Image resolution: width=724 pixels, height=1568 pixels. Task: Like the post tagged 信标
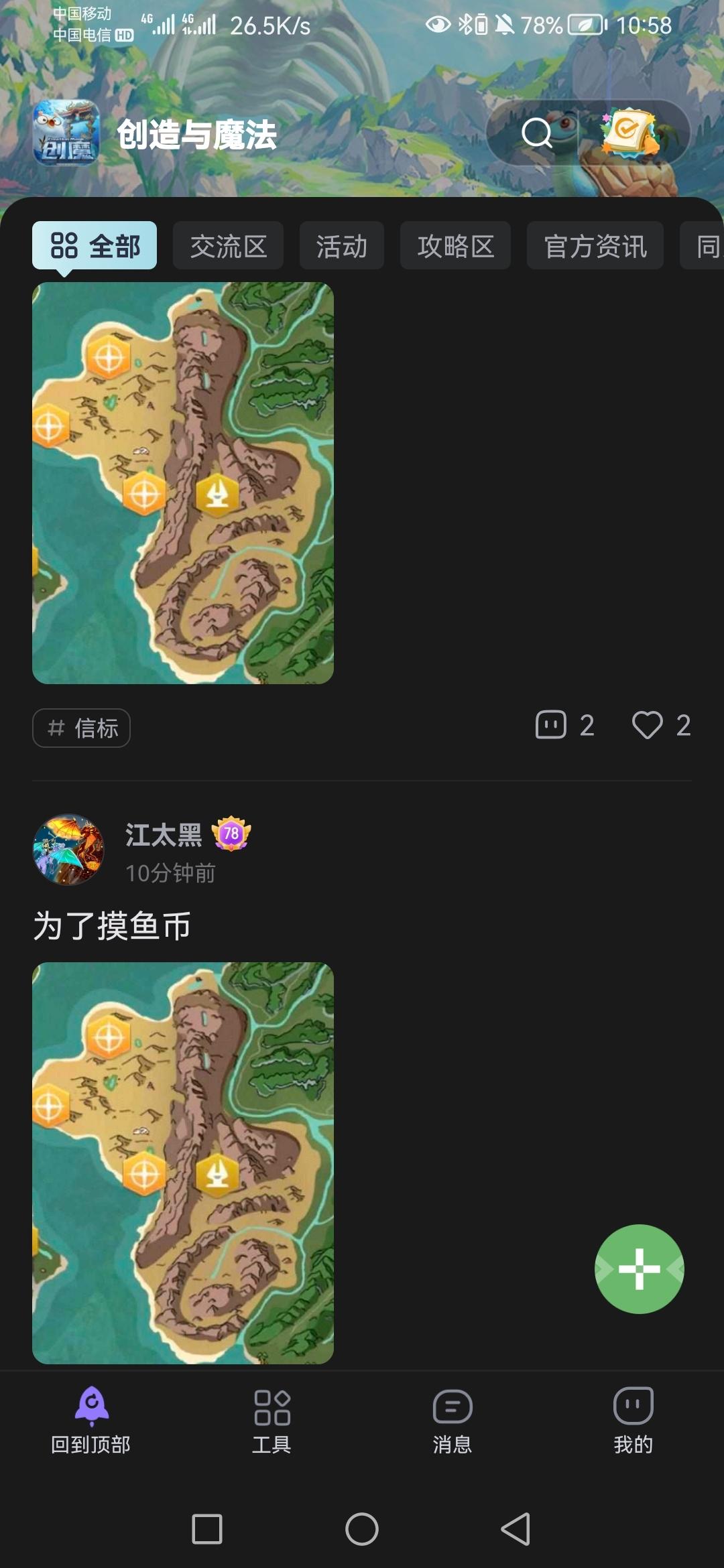coord(660,725)
